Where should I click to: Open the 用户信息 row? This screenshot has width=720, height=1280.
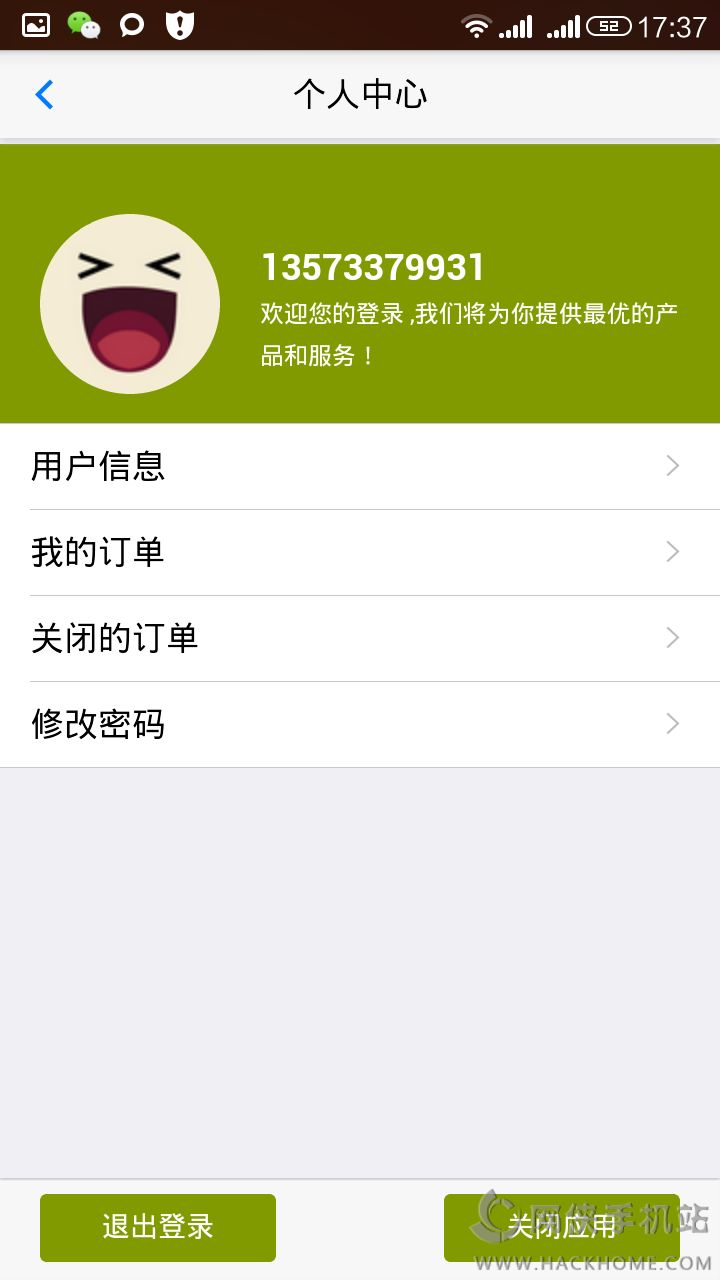click(360, 467)
